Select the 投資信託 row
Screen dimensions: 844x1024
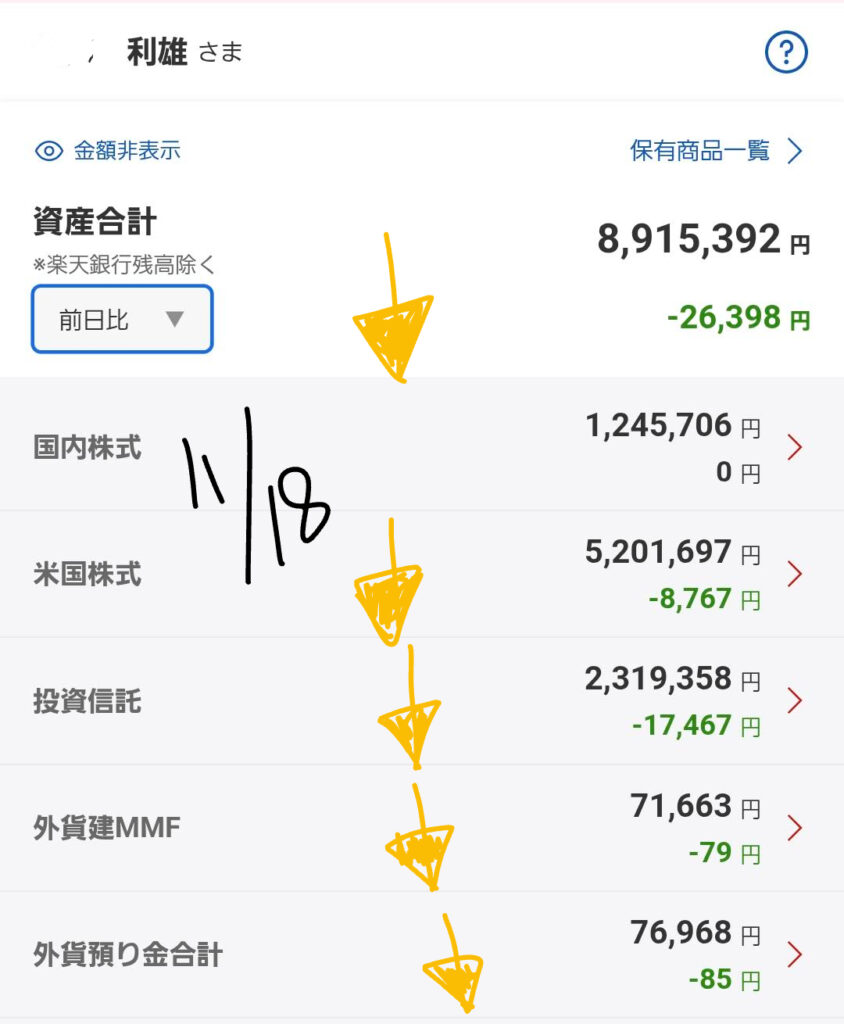point(420,701)
